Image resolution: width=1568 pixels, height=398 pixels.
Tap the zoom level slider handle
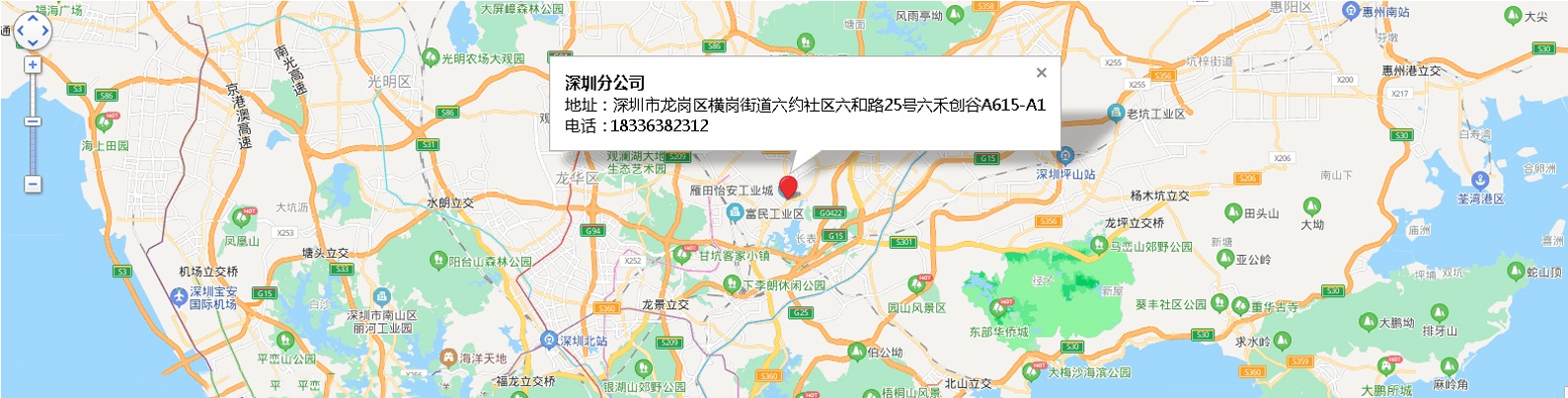[x=33, y=121]
